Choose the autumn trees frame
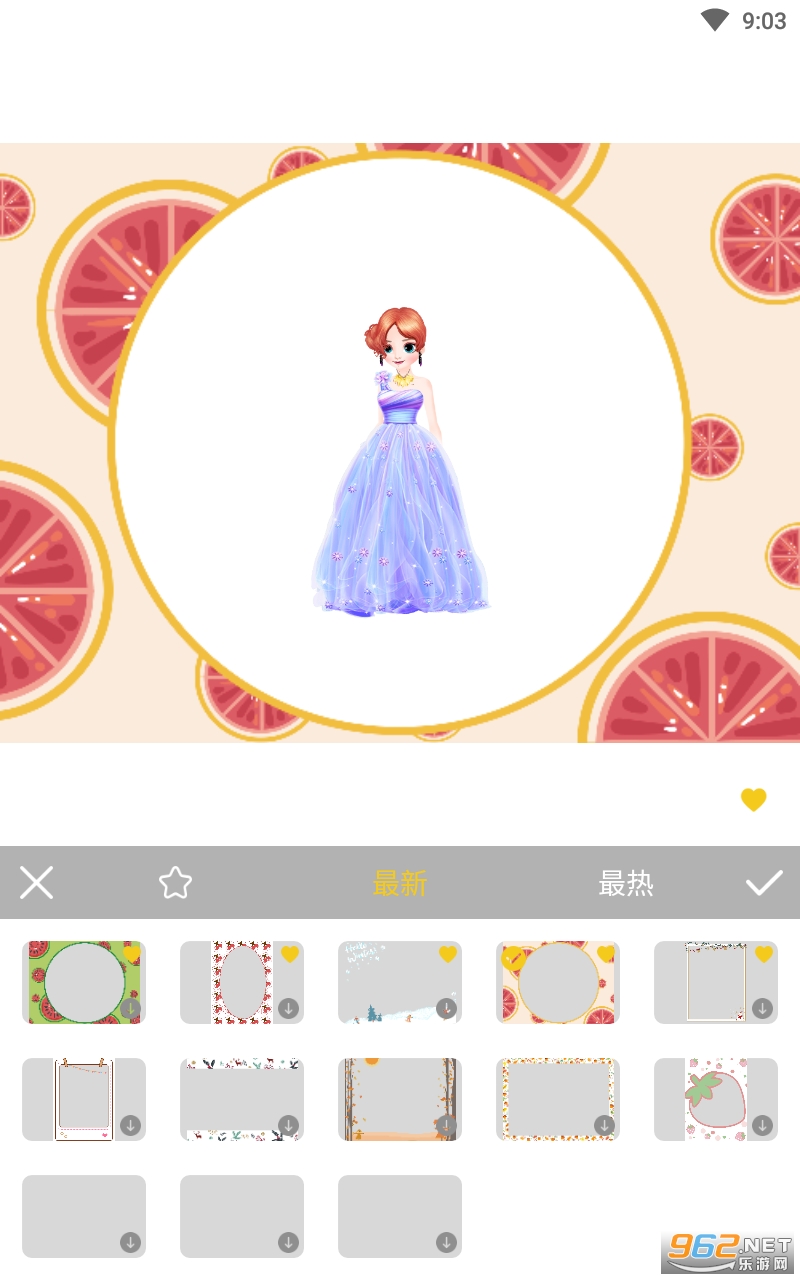This screenshot has height=1280, width=800. pos(400,1099)
